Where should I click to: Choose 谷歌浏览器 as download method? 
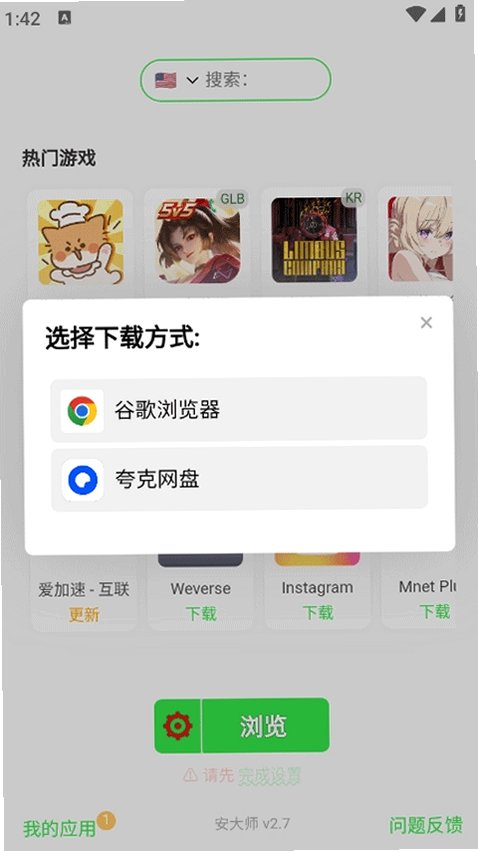click(239, 410)
